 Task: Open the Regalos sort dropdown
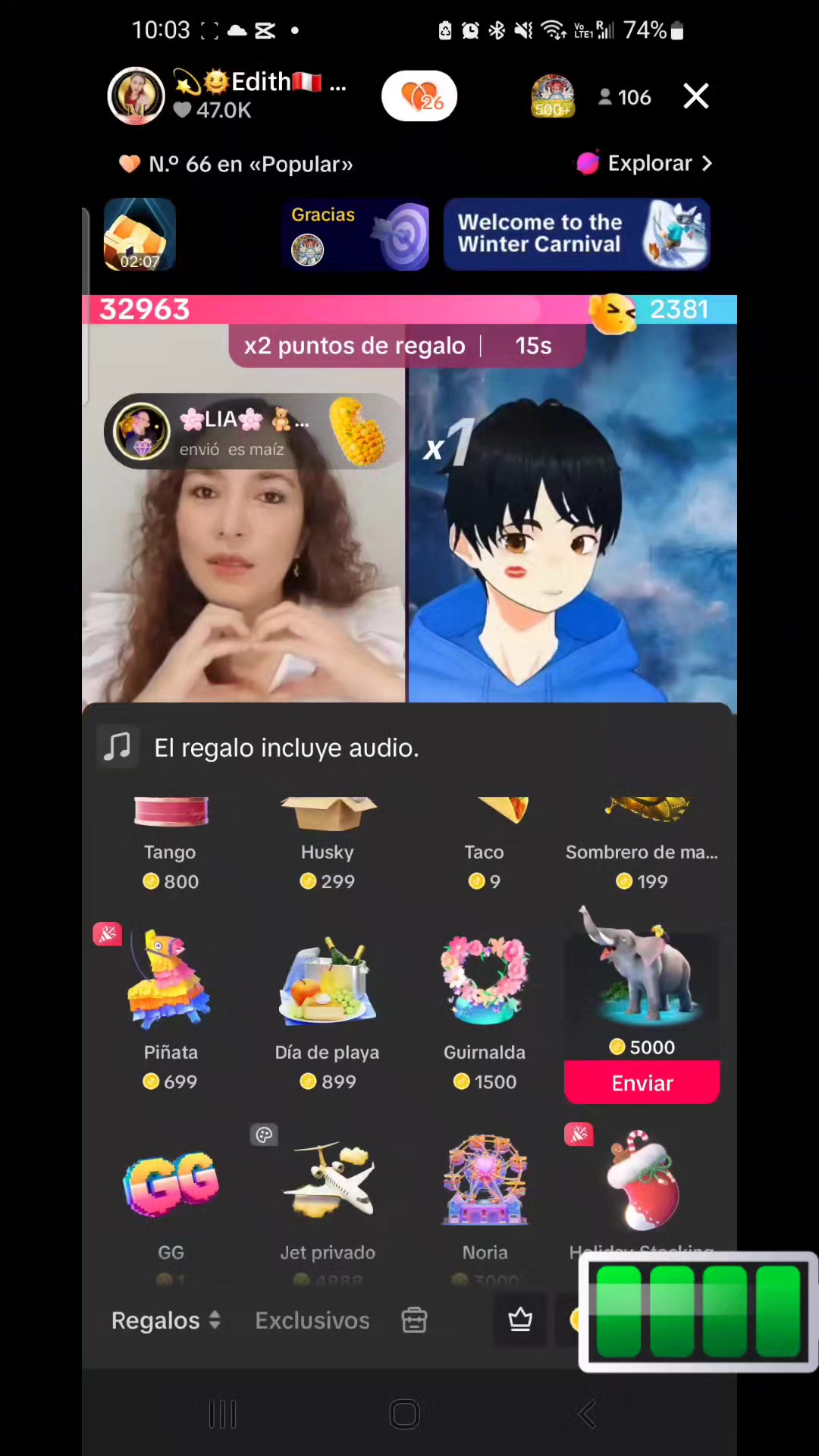point(166,1320)
